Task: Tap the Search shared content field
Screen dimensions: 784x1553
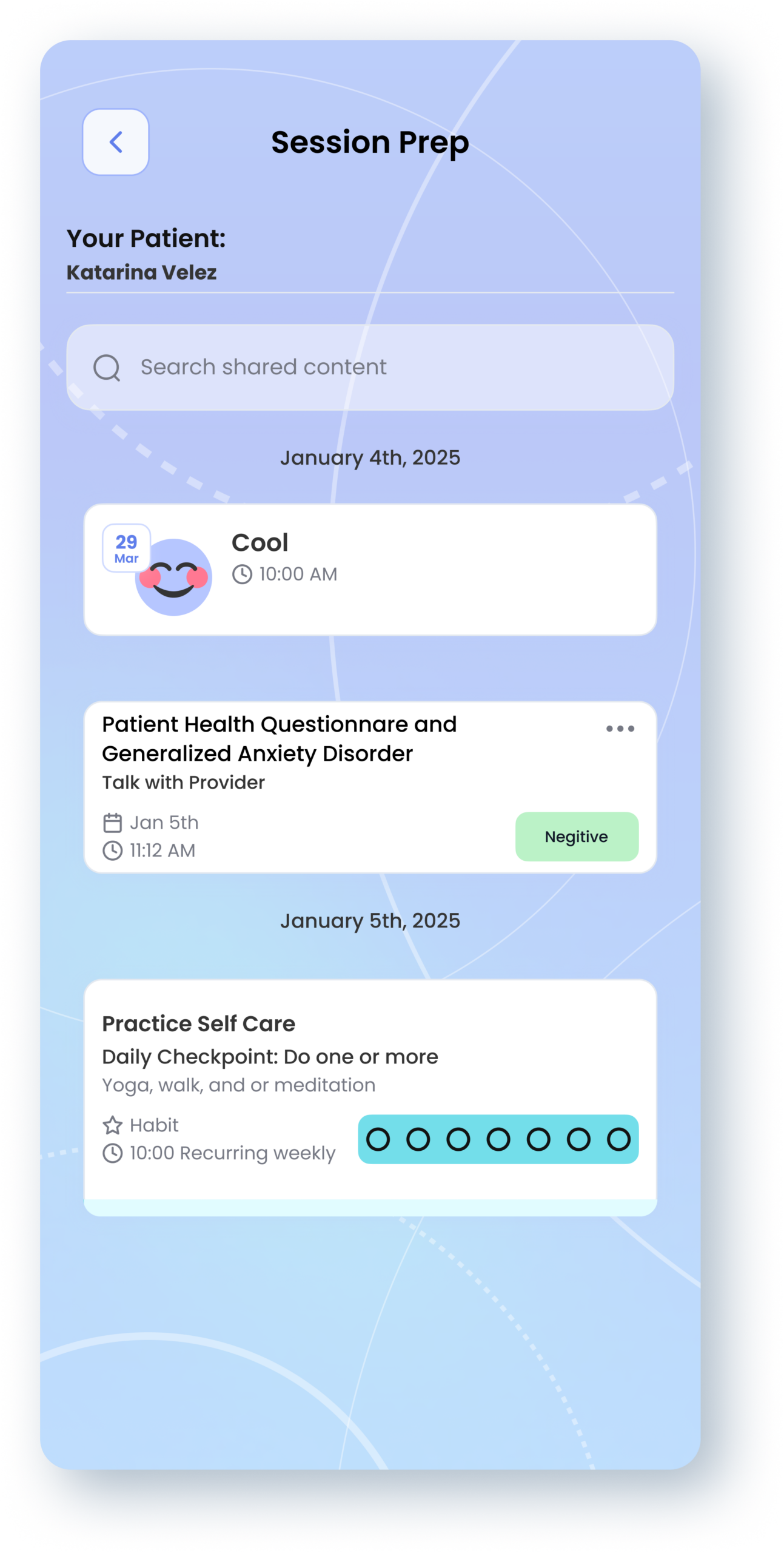Action: tap(370, 367)
